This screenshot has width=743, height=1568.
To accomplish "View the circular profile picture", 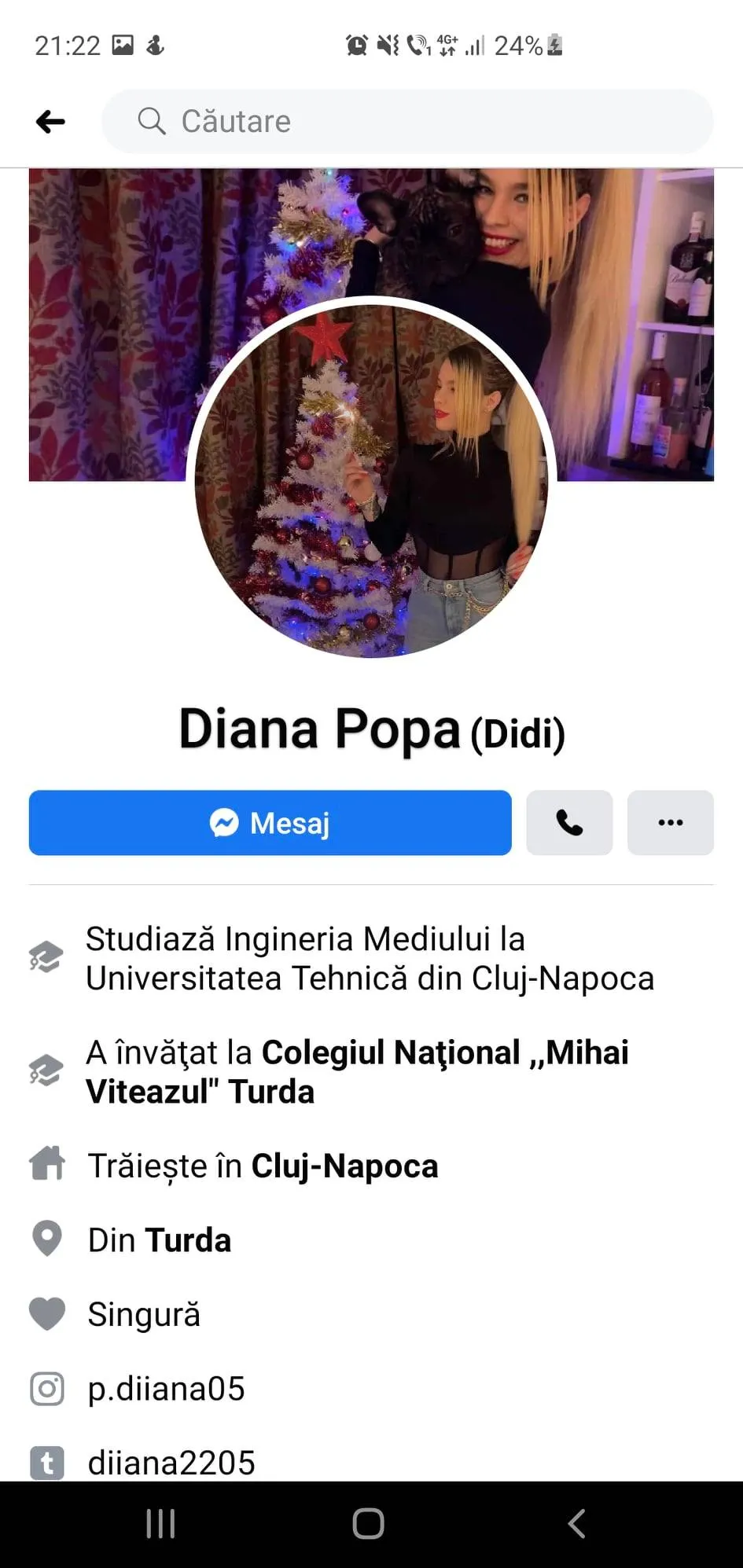I will 371,479.
